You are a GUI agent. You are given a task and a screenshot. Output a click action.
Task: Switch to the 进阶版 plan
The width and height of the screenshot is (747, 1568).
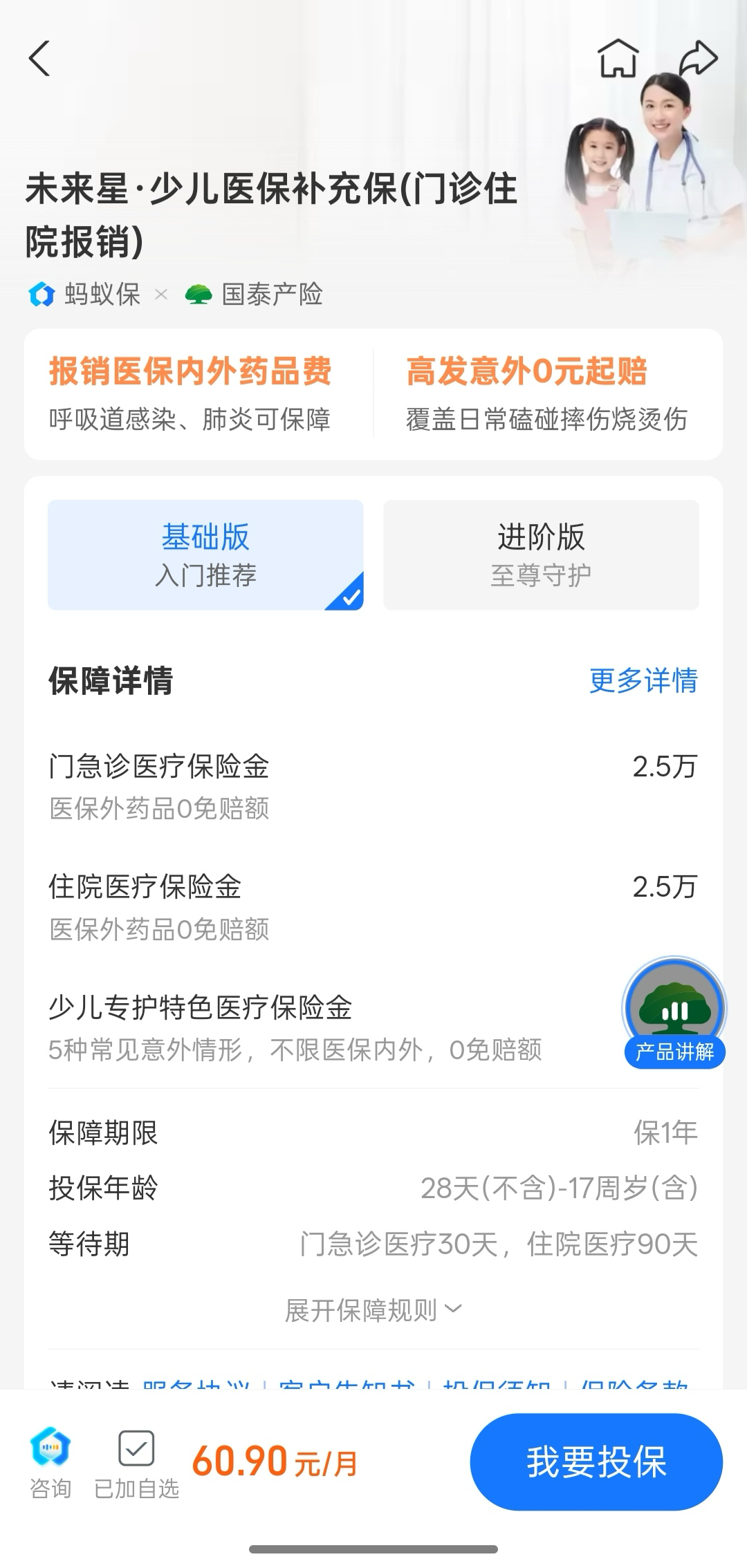(x=541, y=554)
